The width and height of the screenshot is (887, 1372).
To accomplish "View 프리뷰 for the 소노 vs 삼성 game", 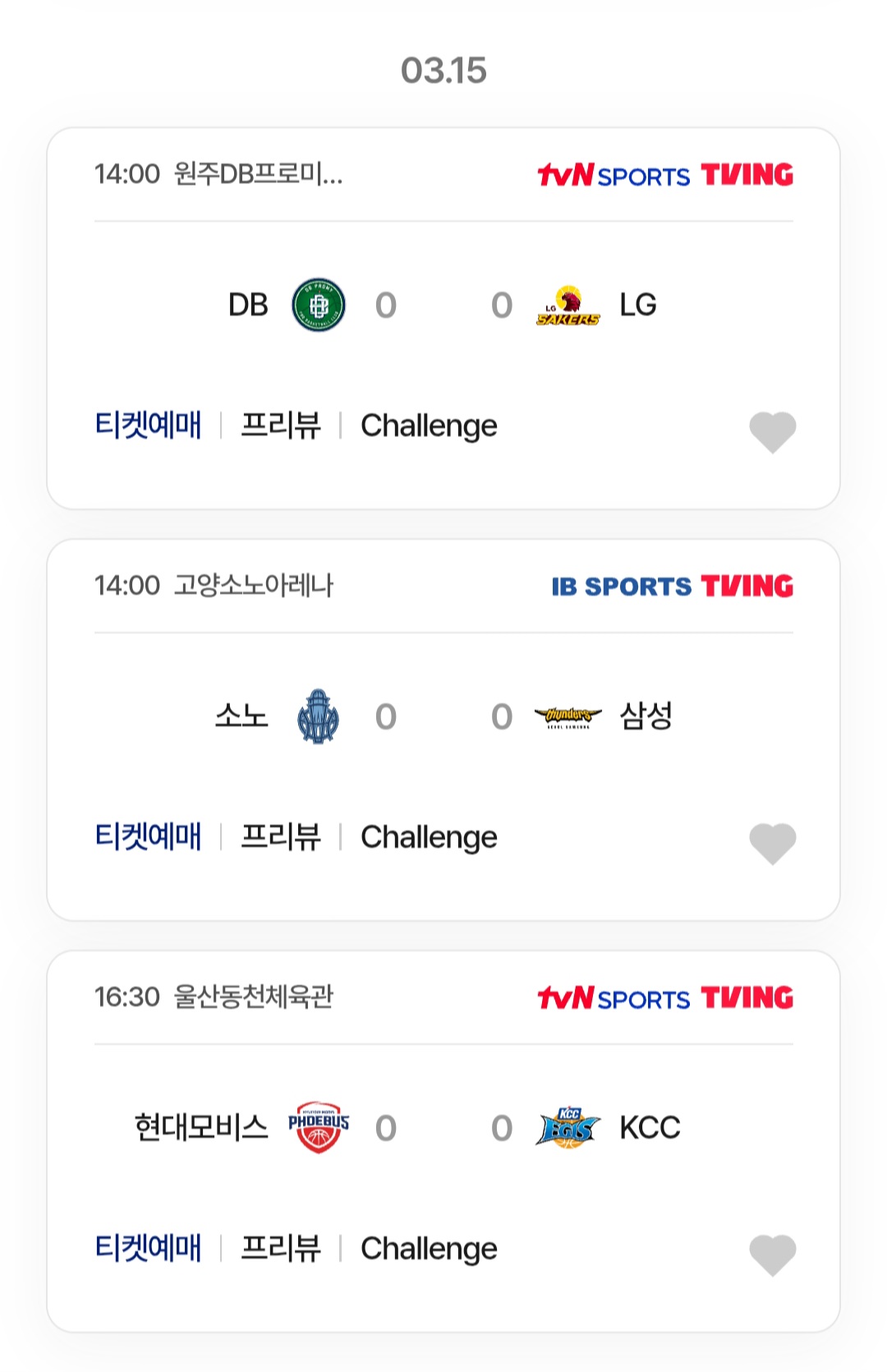I will pyautogui.click(x=281, y=837).
